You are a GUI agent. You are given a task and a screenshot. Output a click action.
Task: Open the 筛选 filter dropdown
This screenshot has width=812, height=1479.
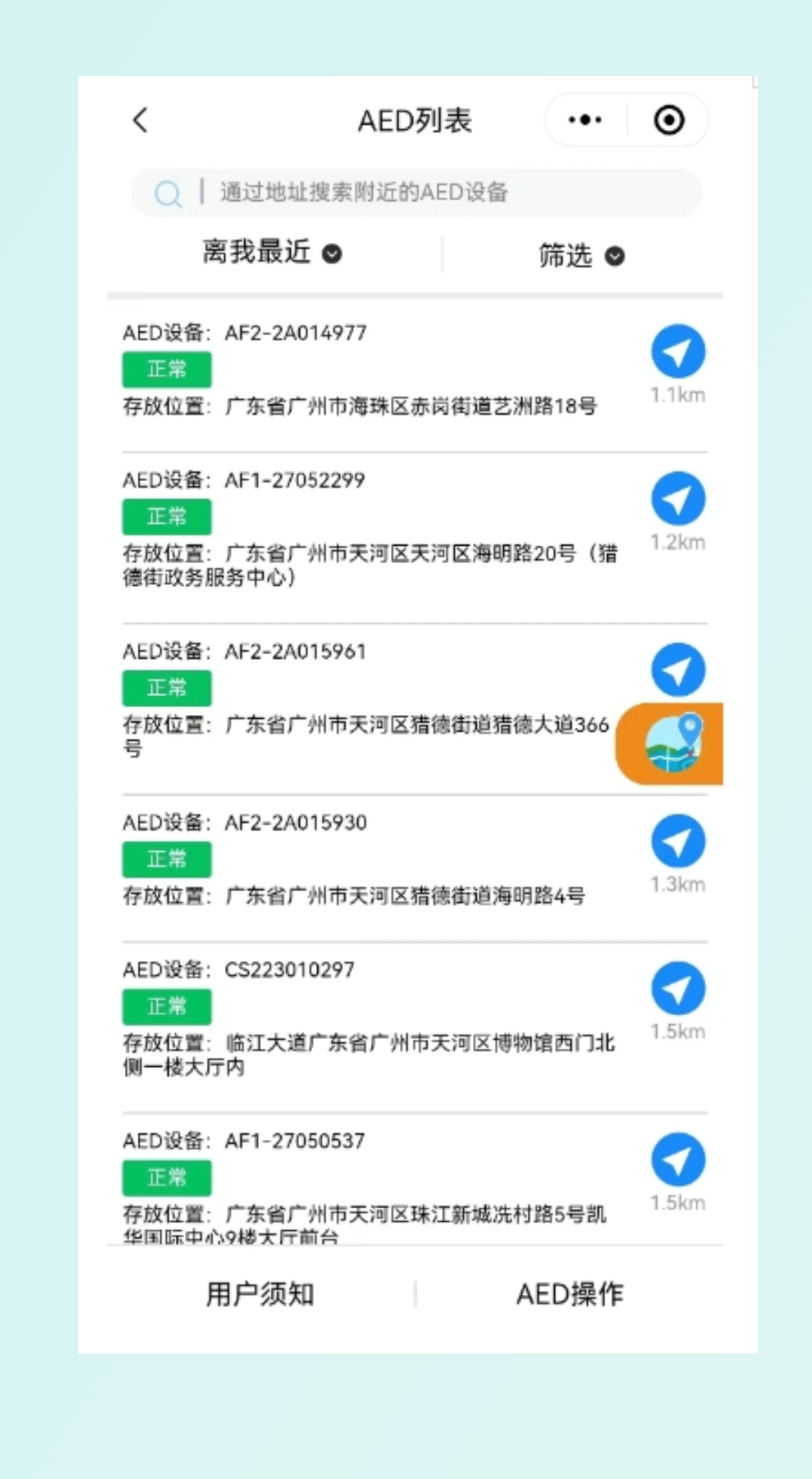coord(581,256)
